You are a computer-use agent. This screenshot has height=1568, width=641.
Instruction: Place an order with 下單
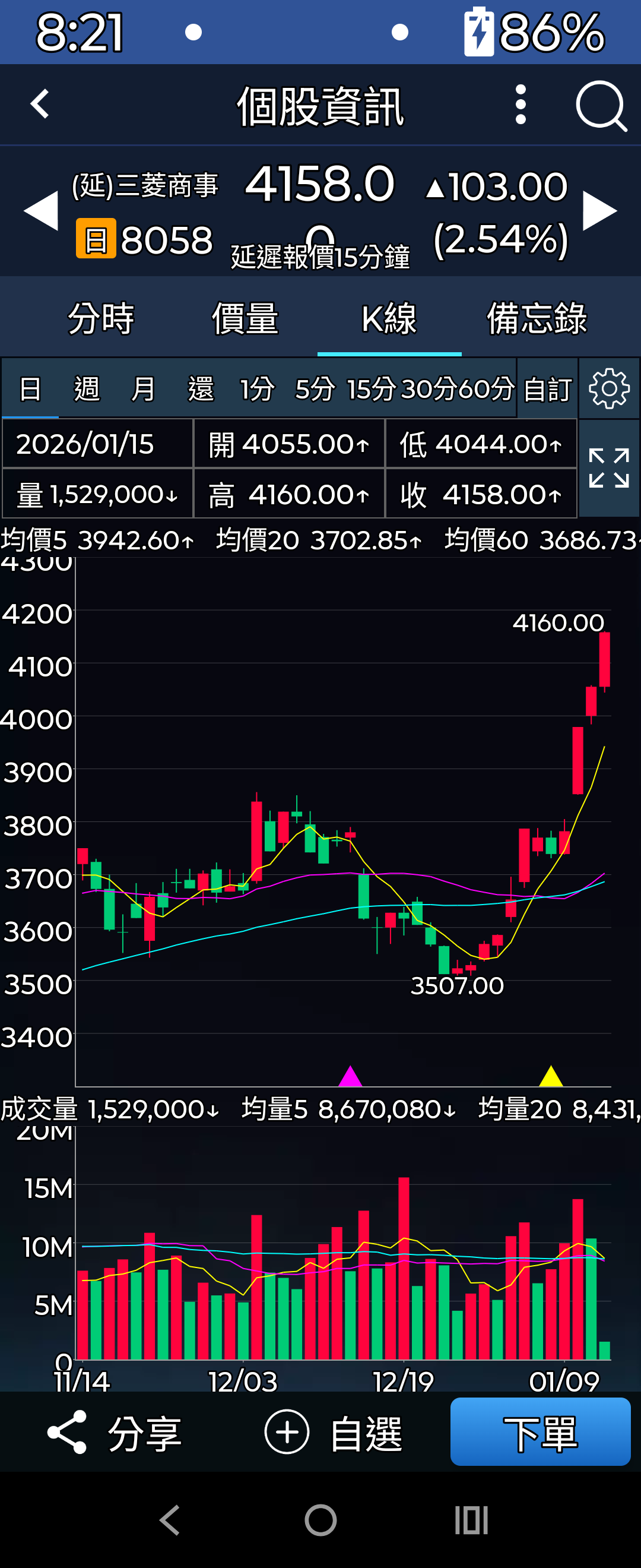click(x=540, y=1432)
